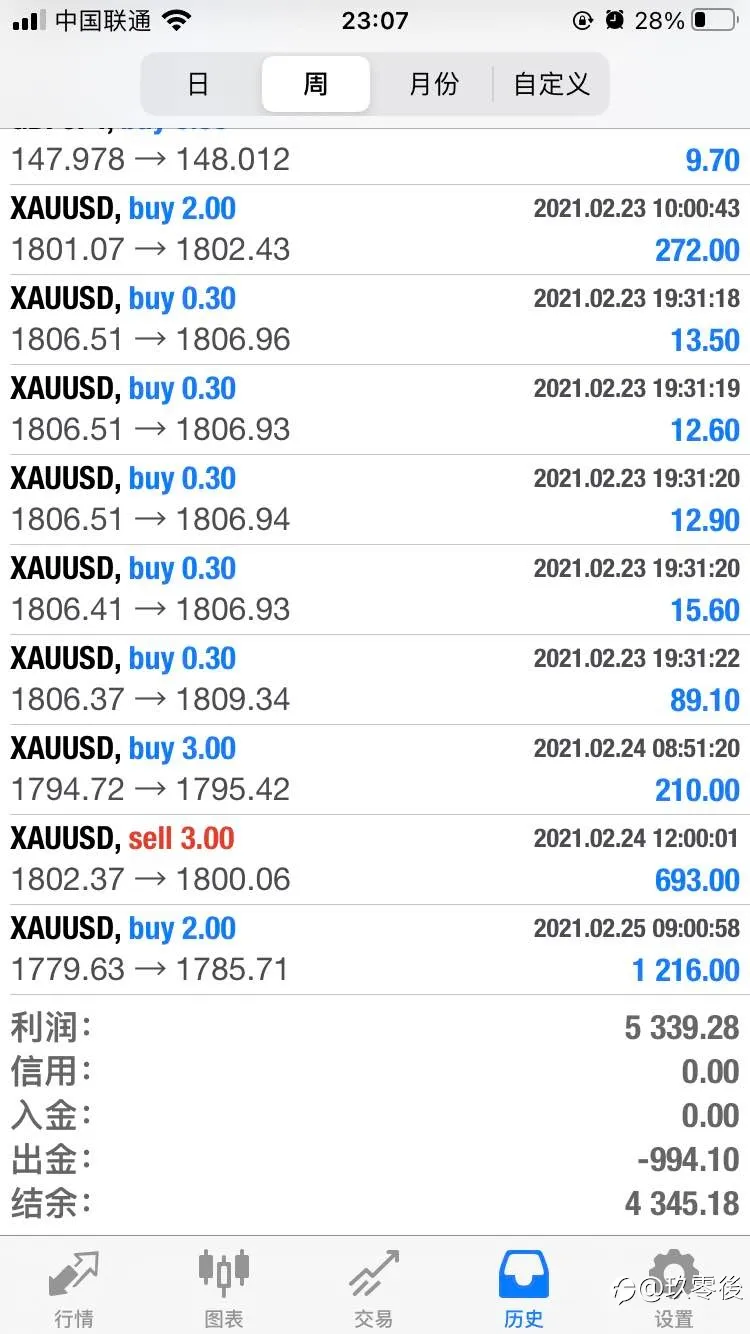Open the 交易 trade tab
The height and width of the screenshot is (1334, 750).
point(374,1288)
